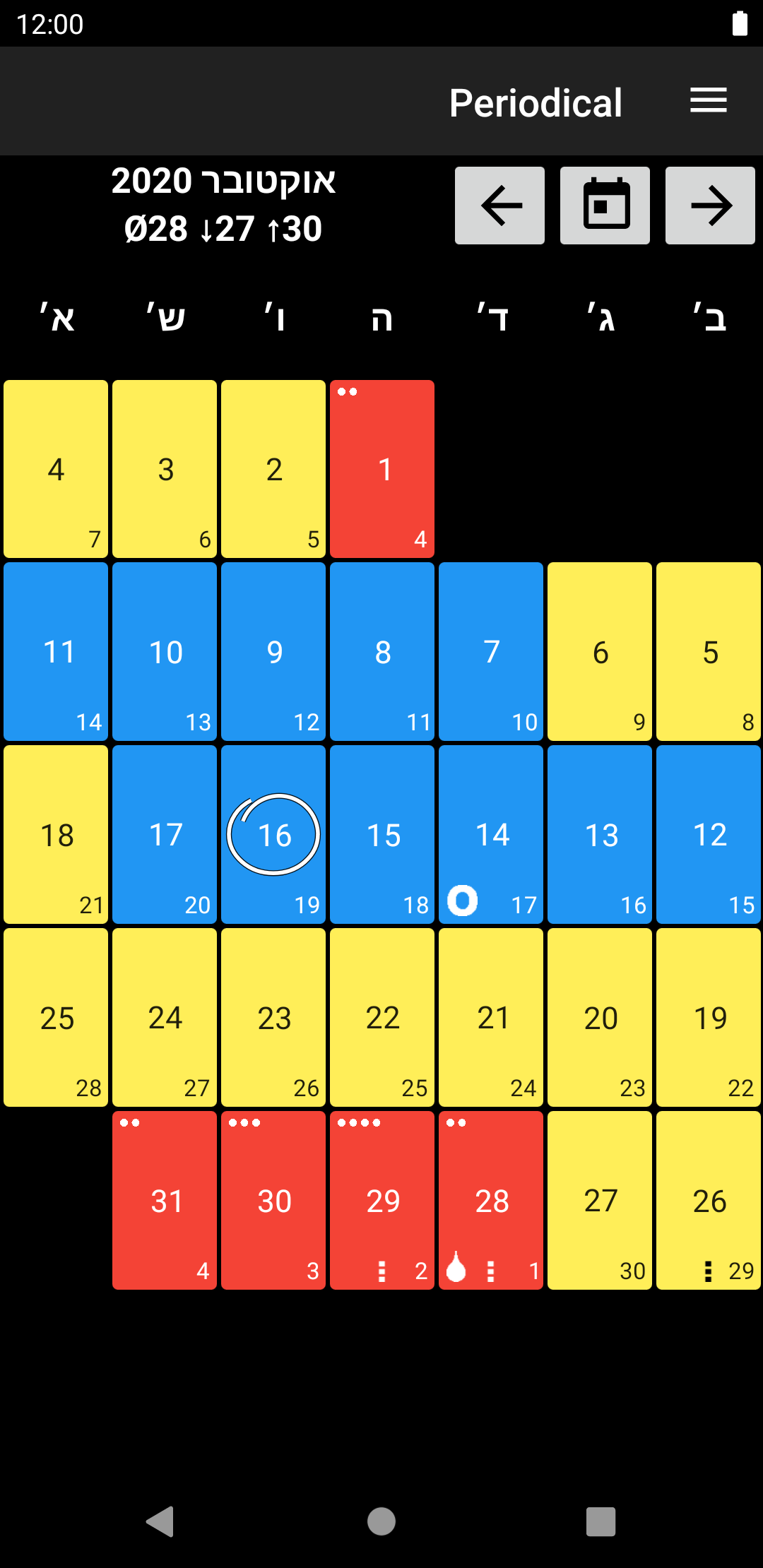Screen dimensions: 763x1568
Task: Select day 14 with ovulation marker
Action: [491, 834]
